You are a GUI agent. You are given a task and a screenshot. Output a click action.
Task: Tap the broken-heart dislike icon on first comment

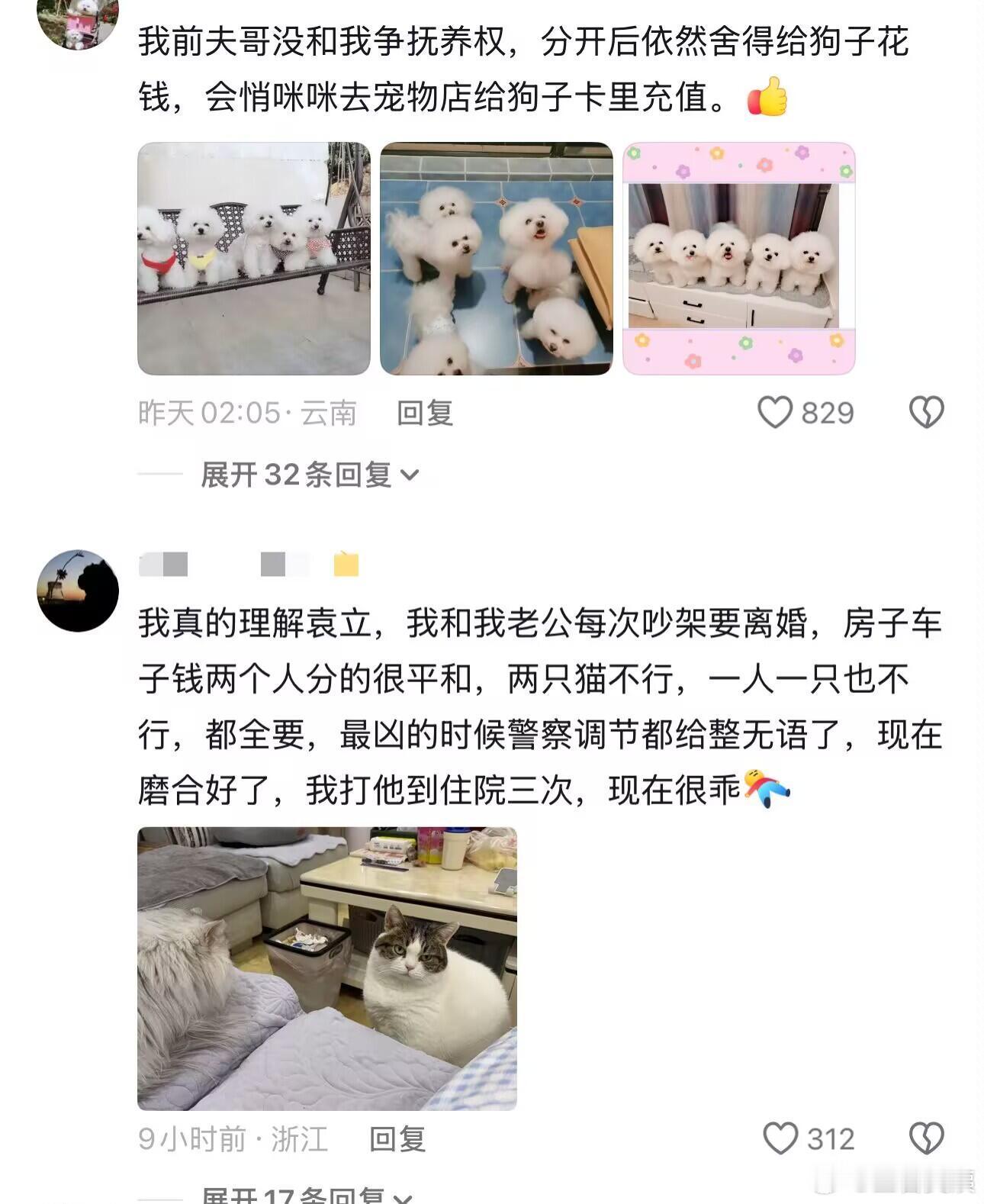coord(927,410)
